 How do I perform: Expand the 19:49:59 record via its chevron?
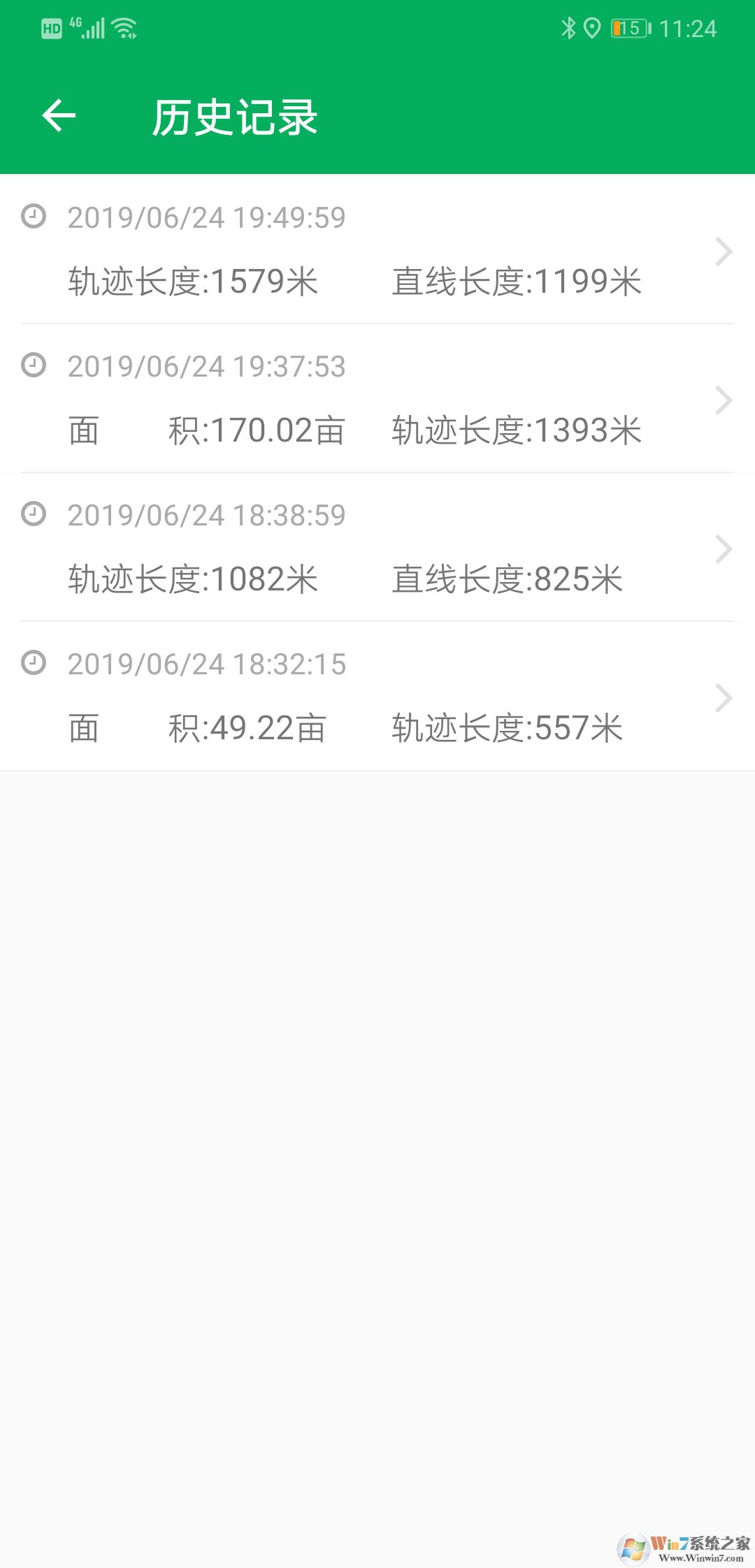pos(725,252)
